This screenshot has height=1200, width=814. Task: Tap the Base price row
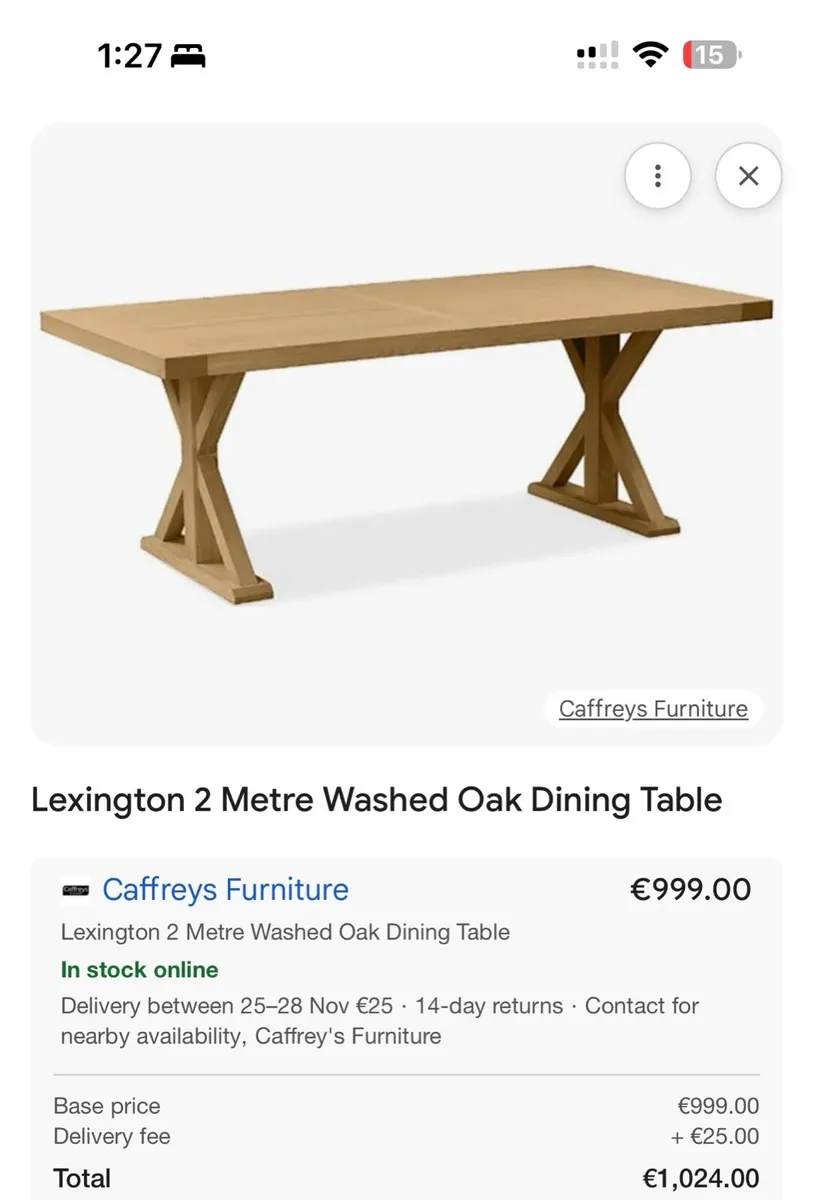click(107, 1106)
